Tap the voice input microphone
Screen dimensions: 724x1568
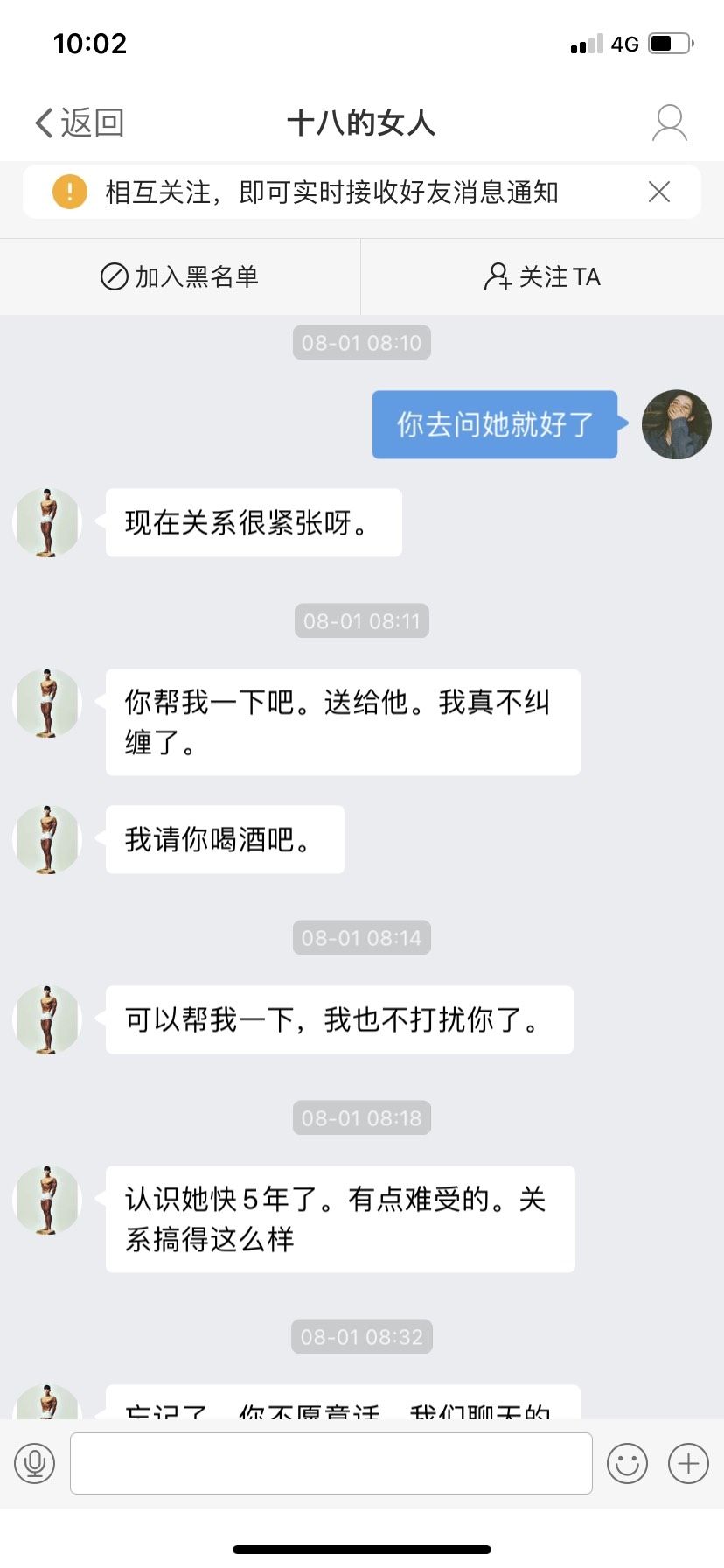(35, 1463)
